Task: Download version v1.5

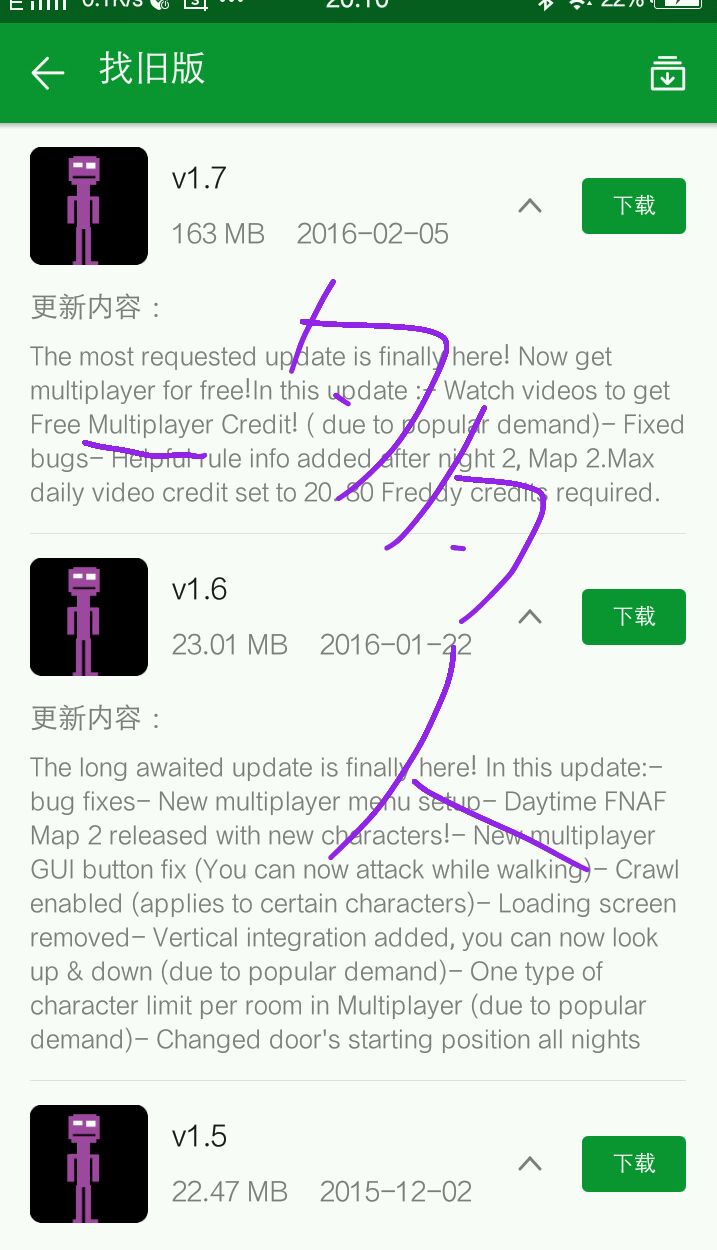Action: [x=633, y=1164]
